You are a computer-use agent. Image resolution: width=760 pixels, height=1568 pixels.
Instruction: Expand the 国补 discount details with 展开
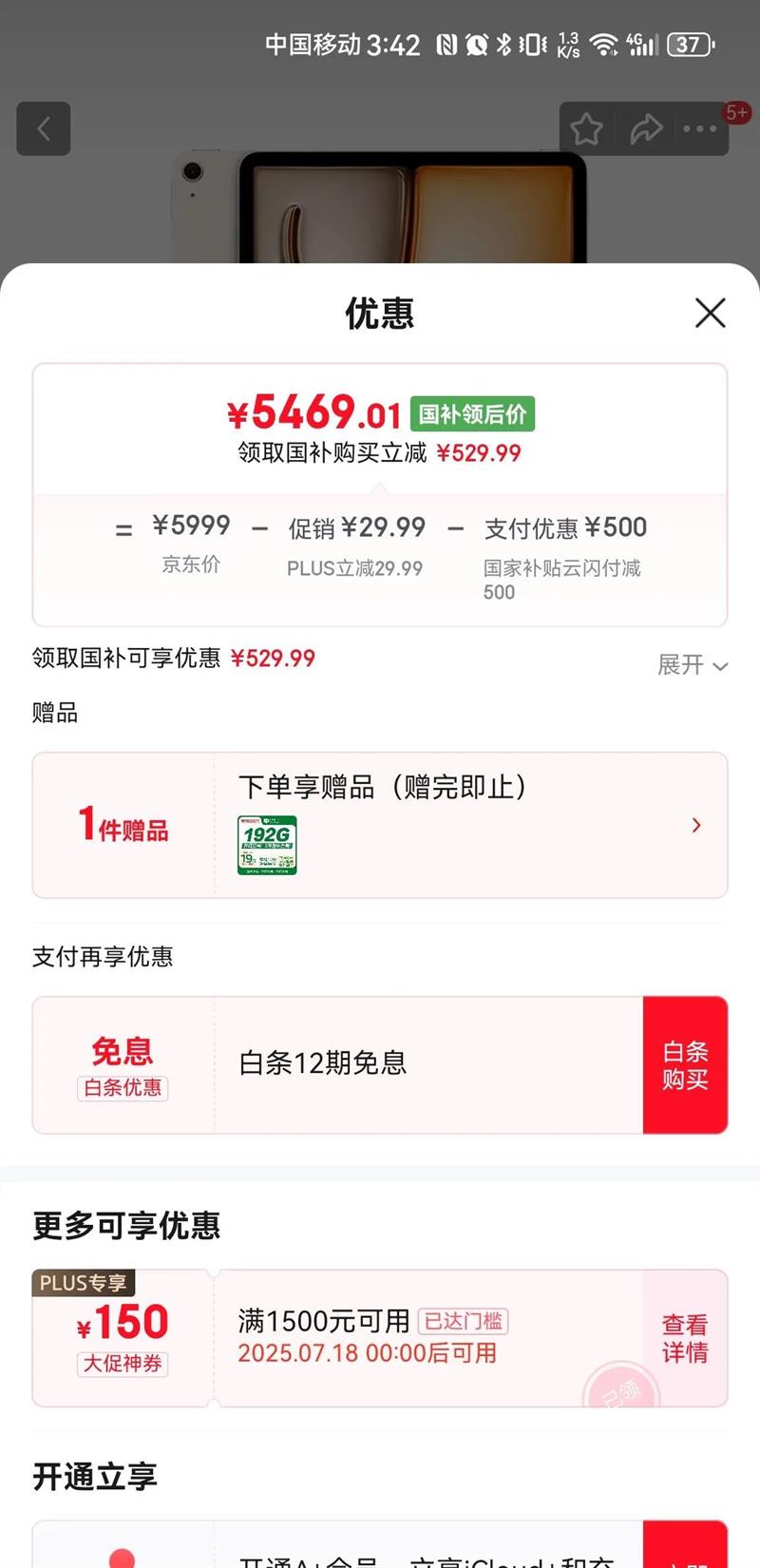pyautogui.click(x=693, y=664)
